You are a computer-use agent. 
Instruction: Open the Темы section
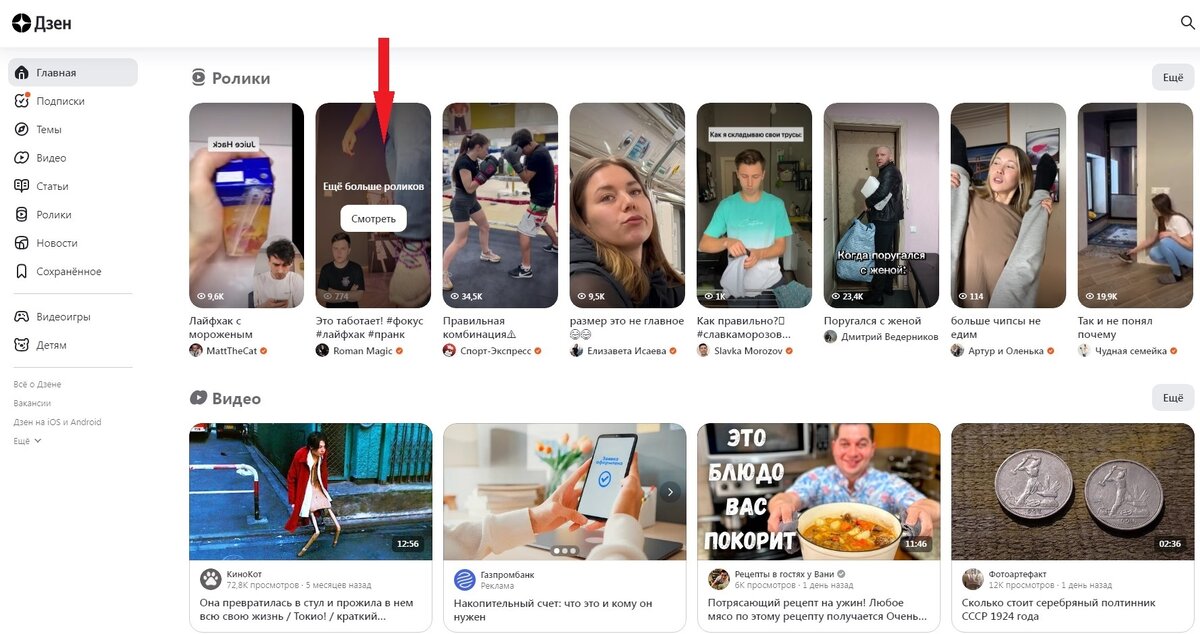(x=49, y=130)
